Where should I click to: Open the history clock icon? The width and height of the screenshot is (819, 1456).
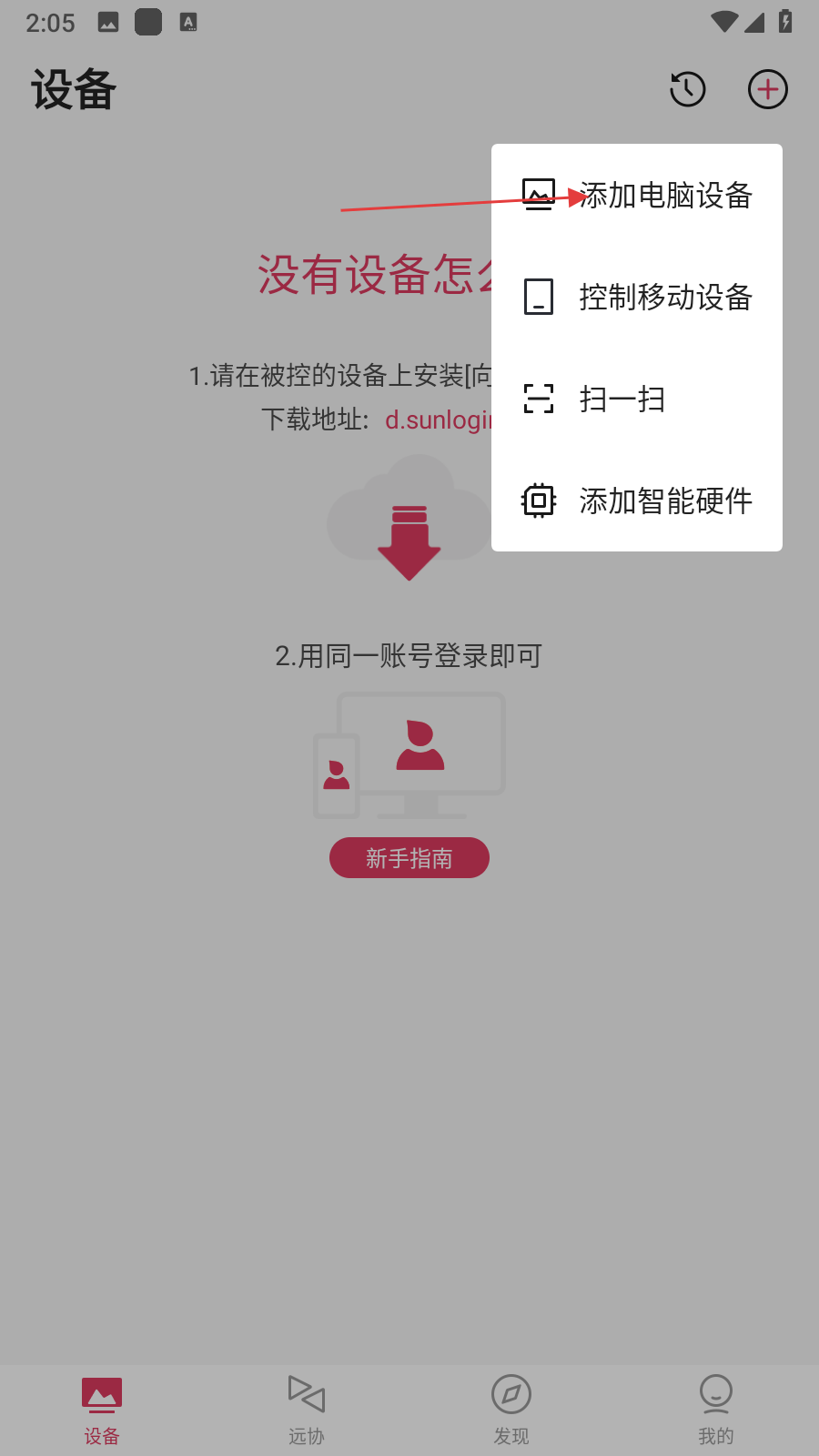tap(688, 89)
